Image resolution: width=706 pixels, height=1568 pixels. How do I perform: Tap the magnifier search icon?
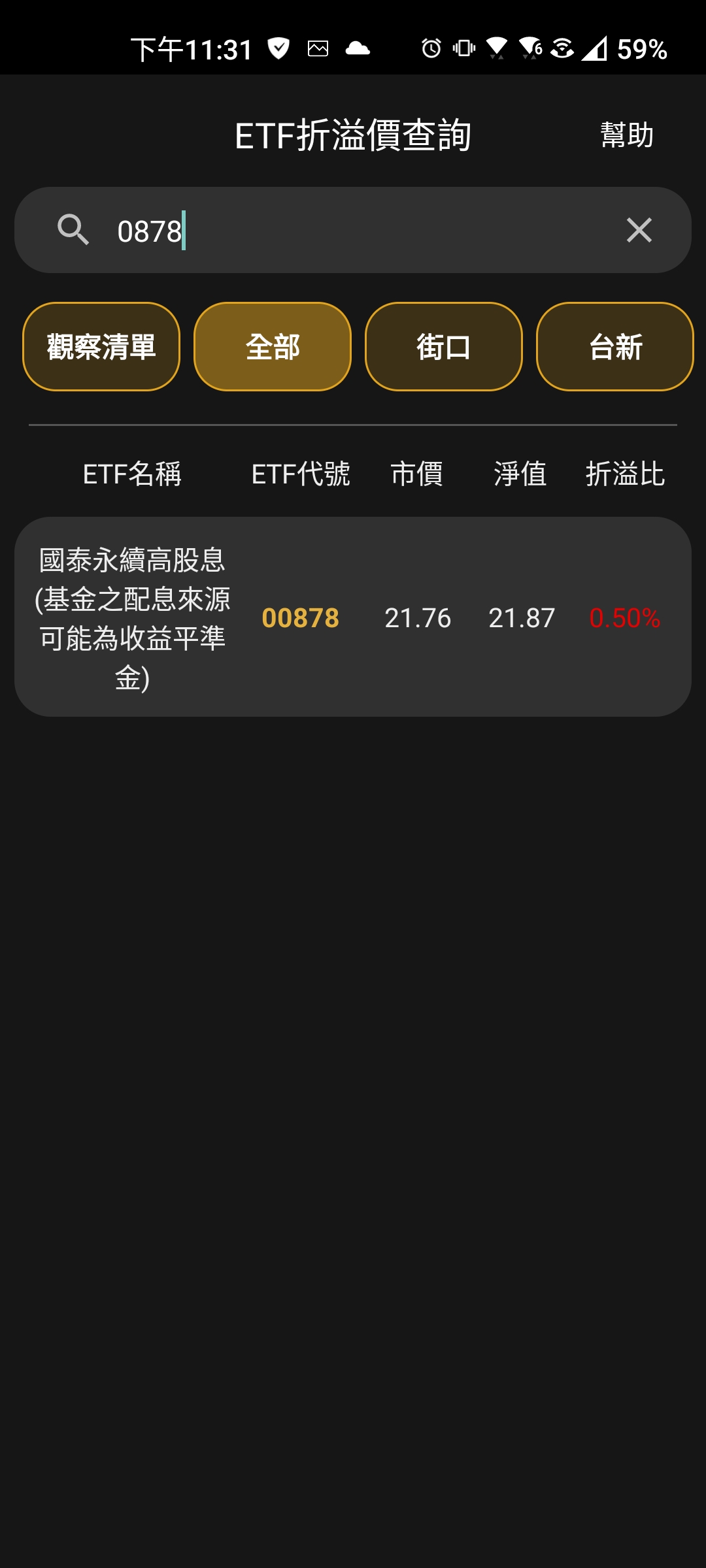(73, 230)
